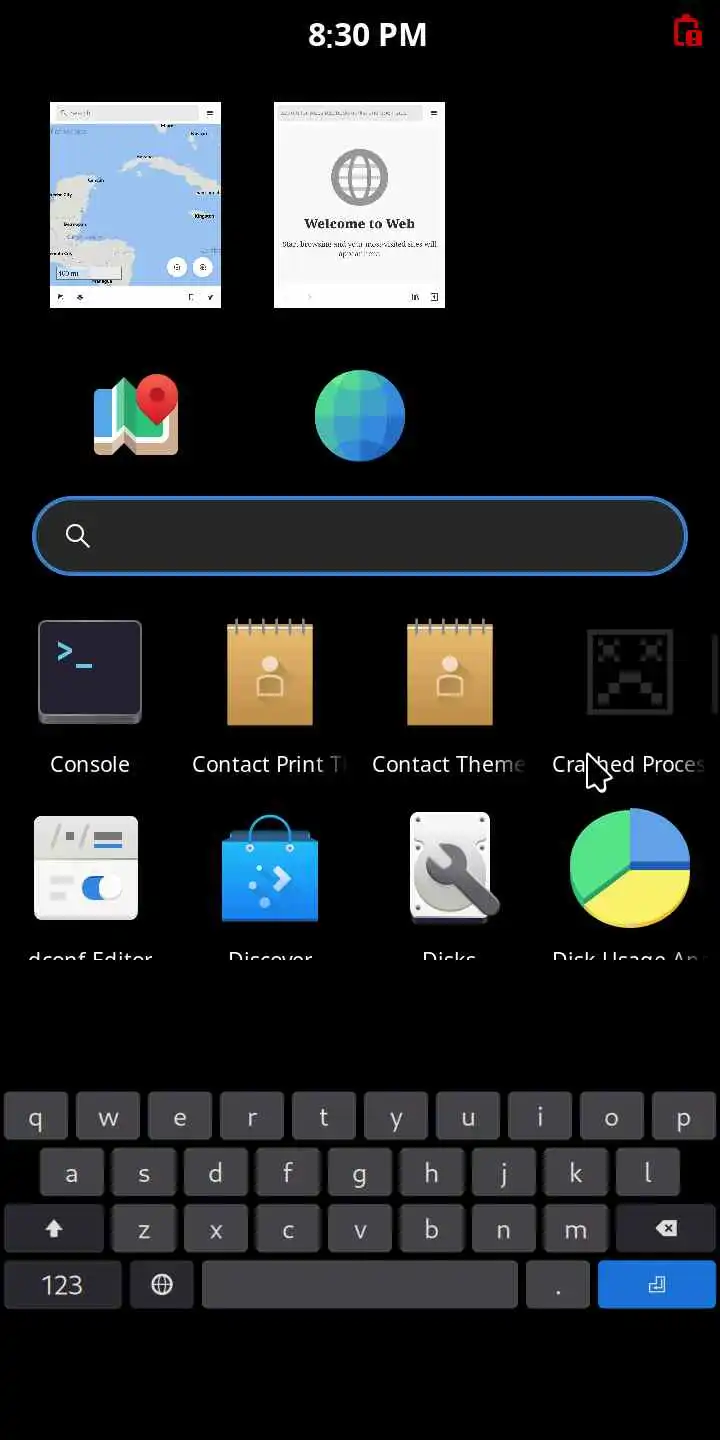This screenshot has width=720, height=1440.
Task: Switch to the Maps window preview
Action: (135, 205)
